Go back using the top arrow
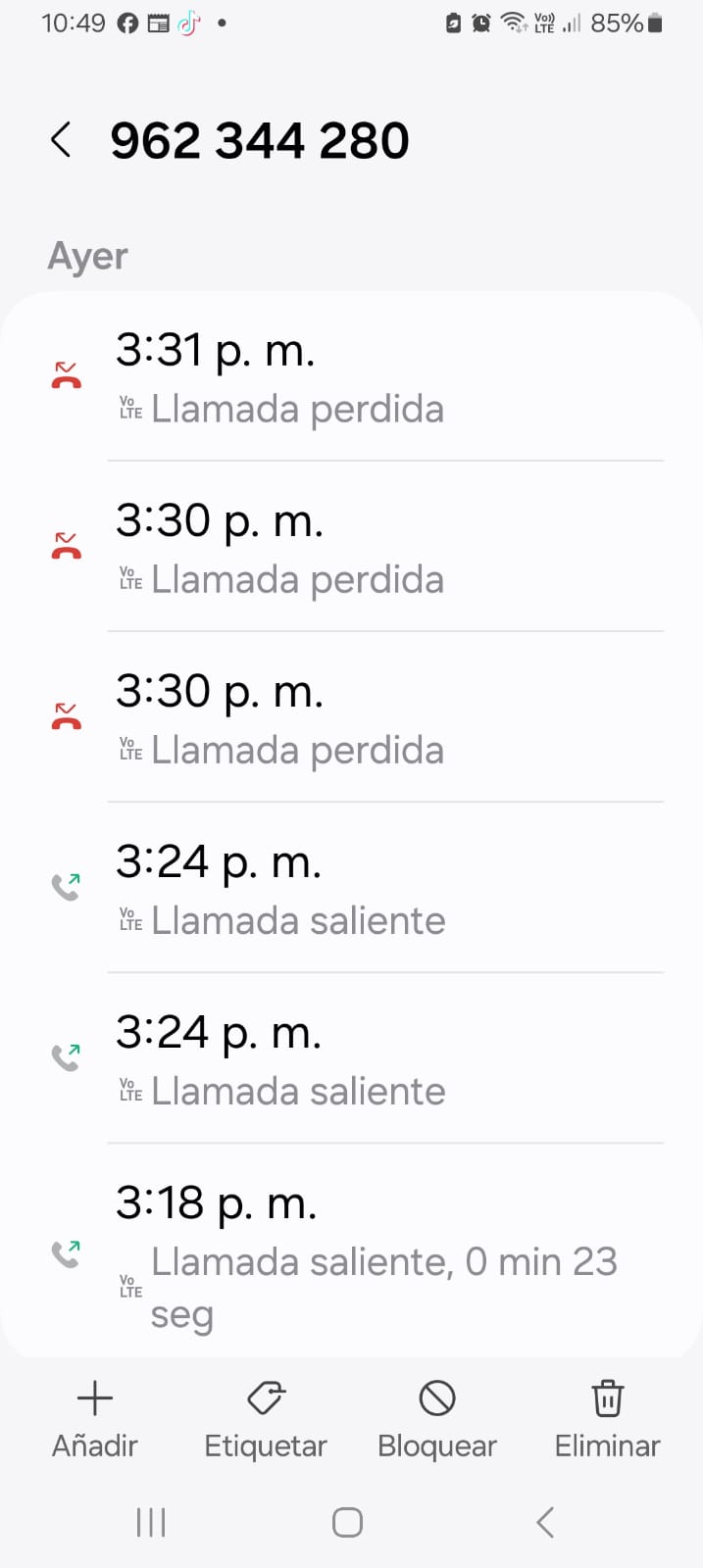The height and width of the screenshot is (1568, 703). tap(61, 140)
